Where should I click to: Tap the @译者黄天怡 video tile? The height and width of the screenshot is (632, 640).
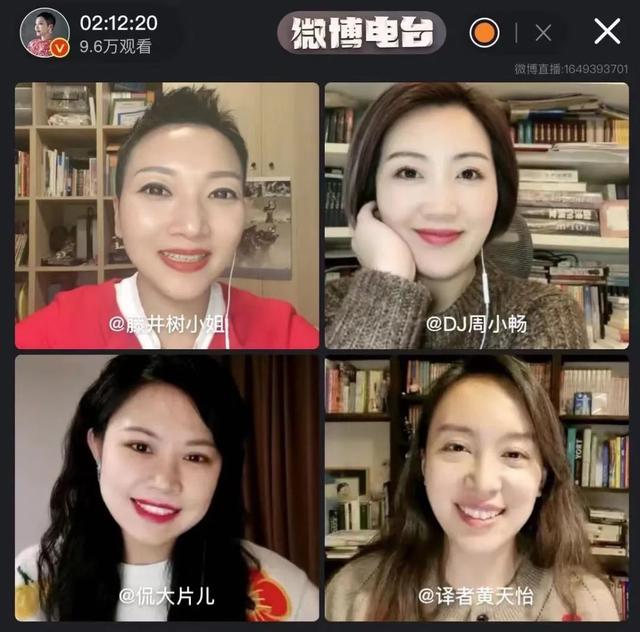pos(476,487)
